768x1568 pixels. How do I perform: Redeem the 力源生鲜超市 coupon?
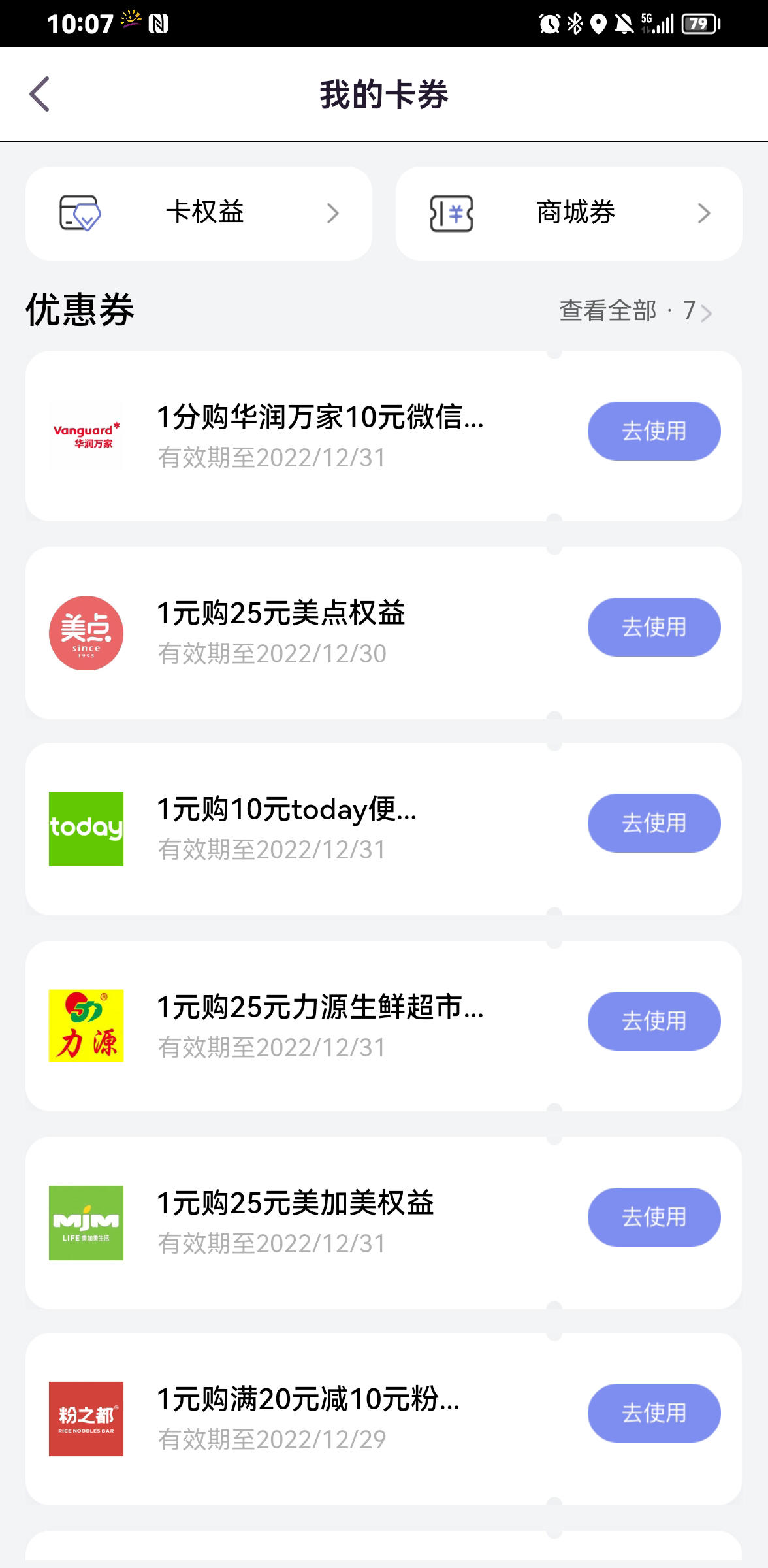[x=654, y=1021]
